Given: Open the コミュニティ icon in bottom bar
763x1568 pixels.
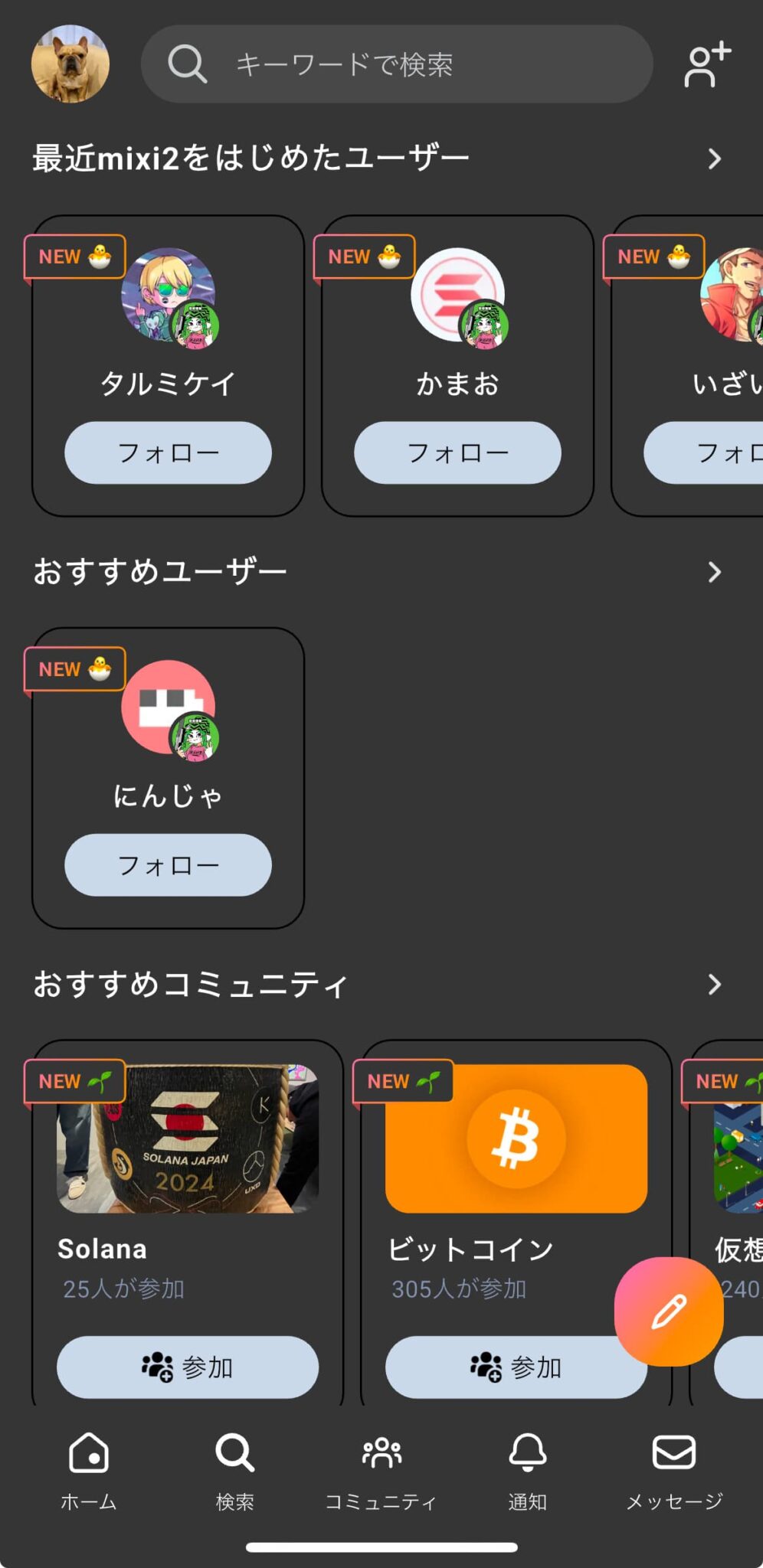Looking at the screenshot, I should (381, 1453).
